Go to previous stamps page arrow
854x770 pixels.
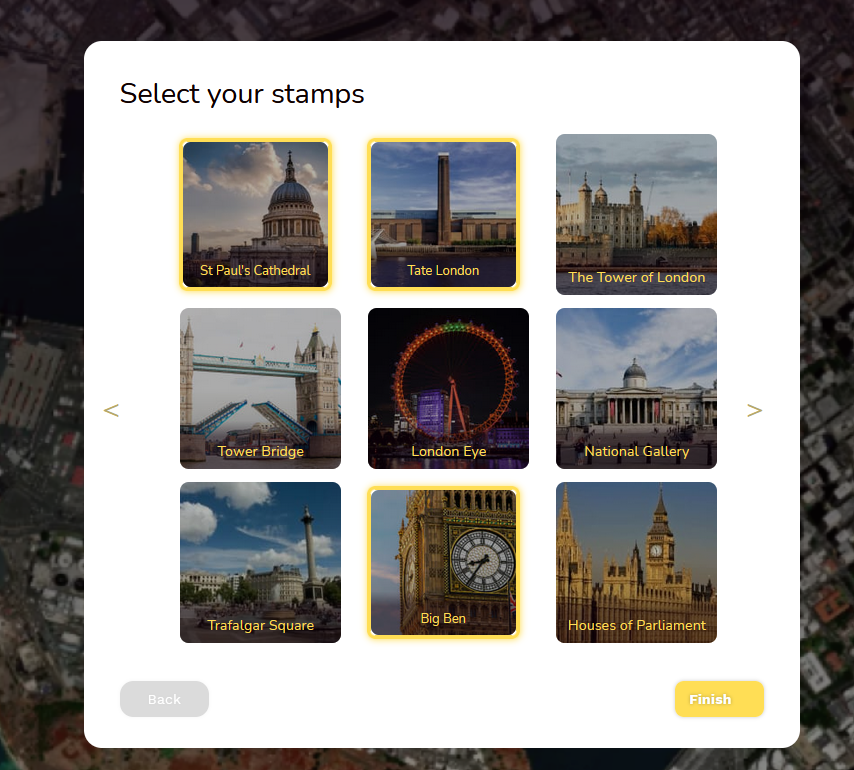(x=111, y=410)
